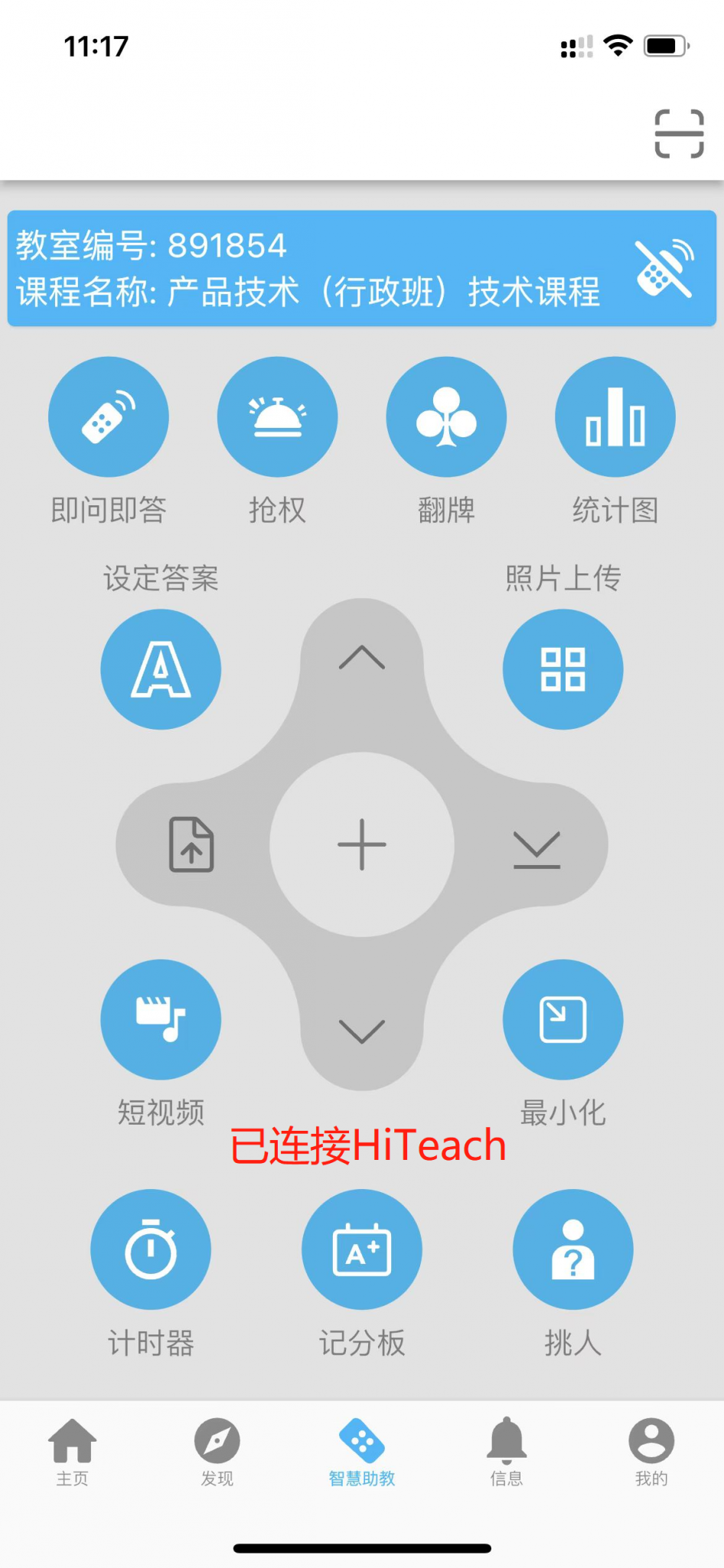Tap the down chevron on the control pad
This screenshot has width=724, height=1568.
pos(362,1031)
